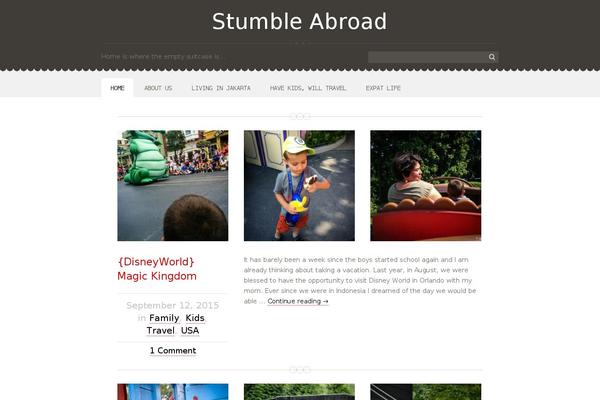The height and width of the screenshot is (400, 600).
Task: View the 1 Comment link
Action: [172, 351]
